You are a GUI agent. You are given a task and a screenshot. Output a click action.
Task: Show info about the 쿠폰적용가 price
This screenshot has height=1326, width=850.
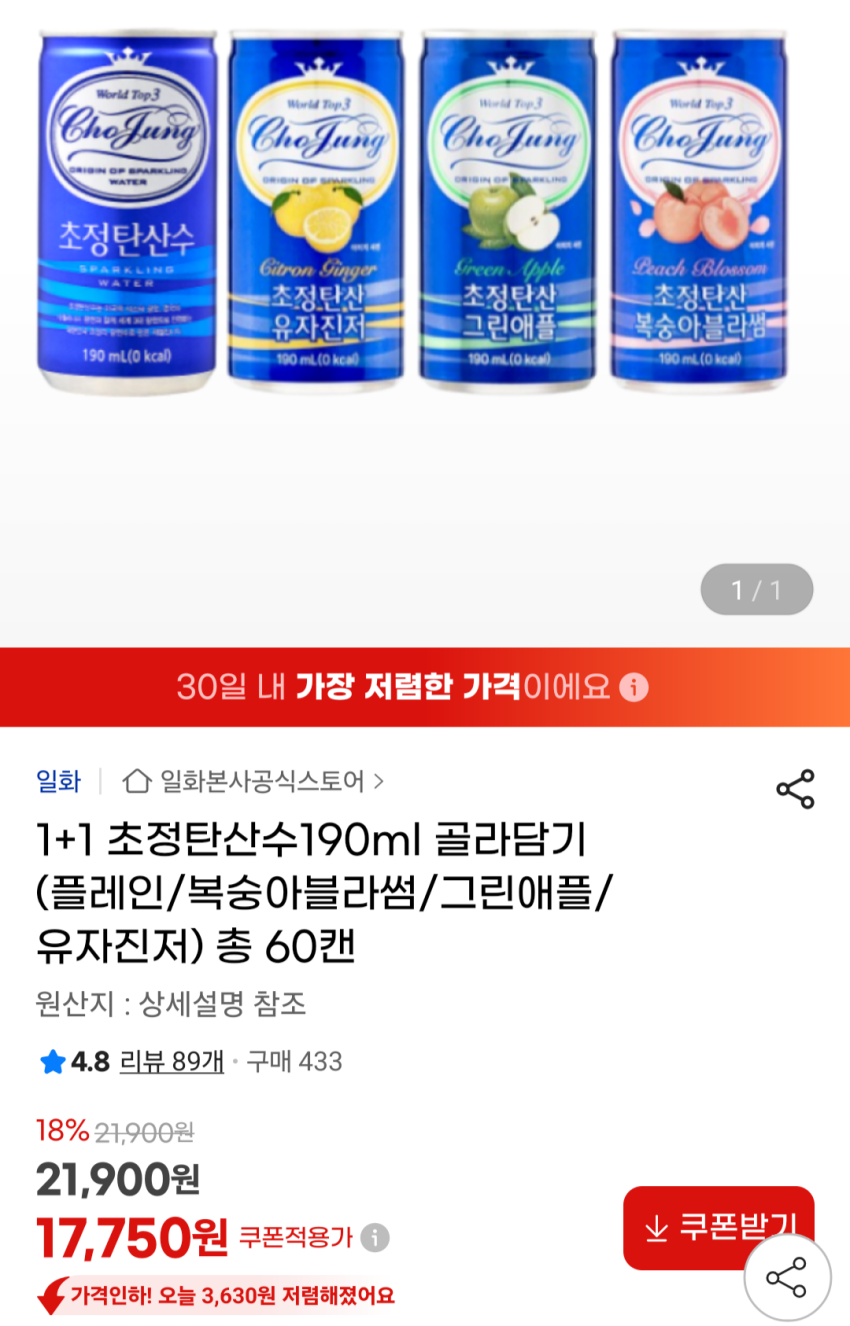coord(375,1238)
